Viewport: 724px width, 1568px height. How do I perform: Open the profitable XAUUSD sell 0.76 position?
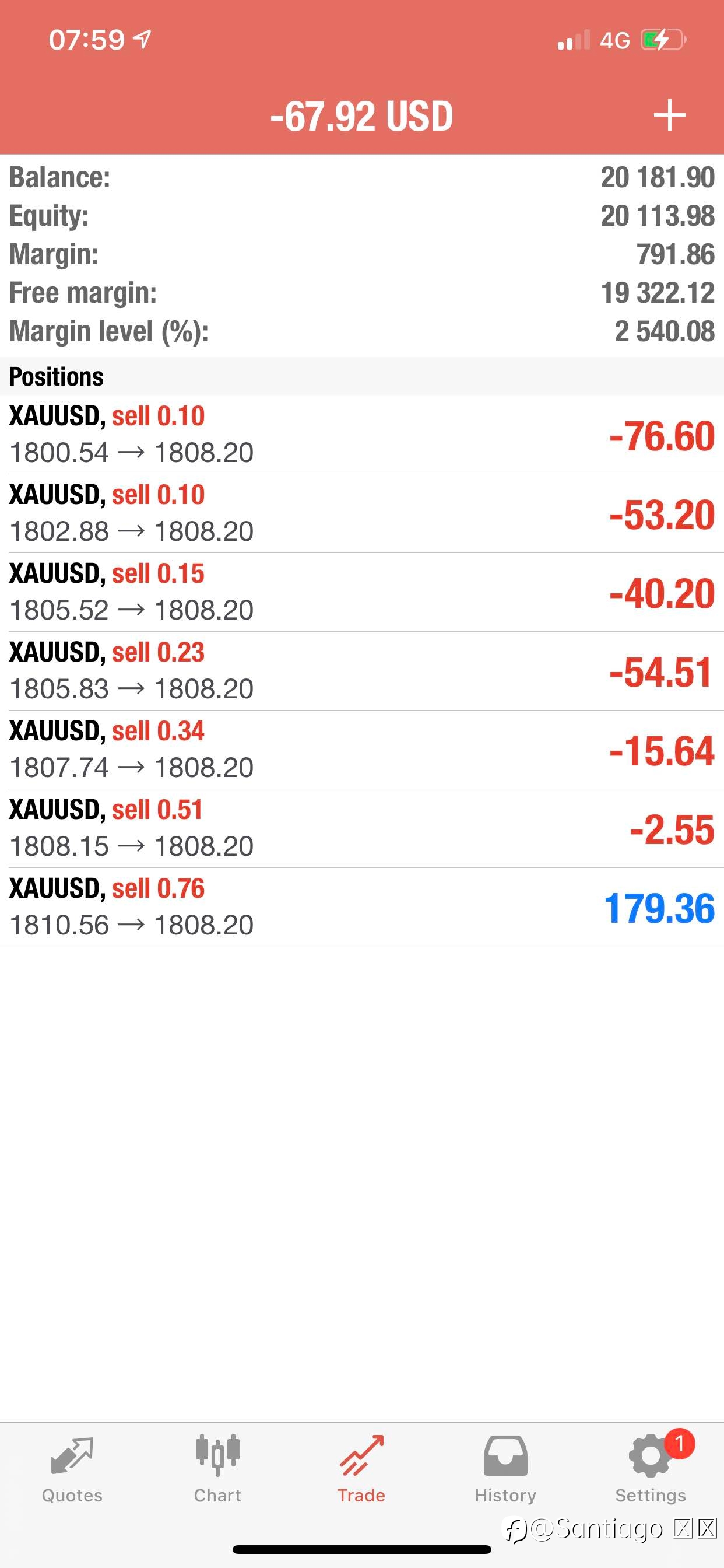tap(362, 908)
